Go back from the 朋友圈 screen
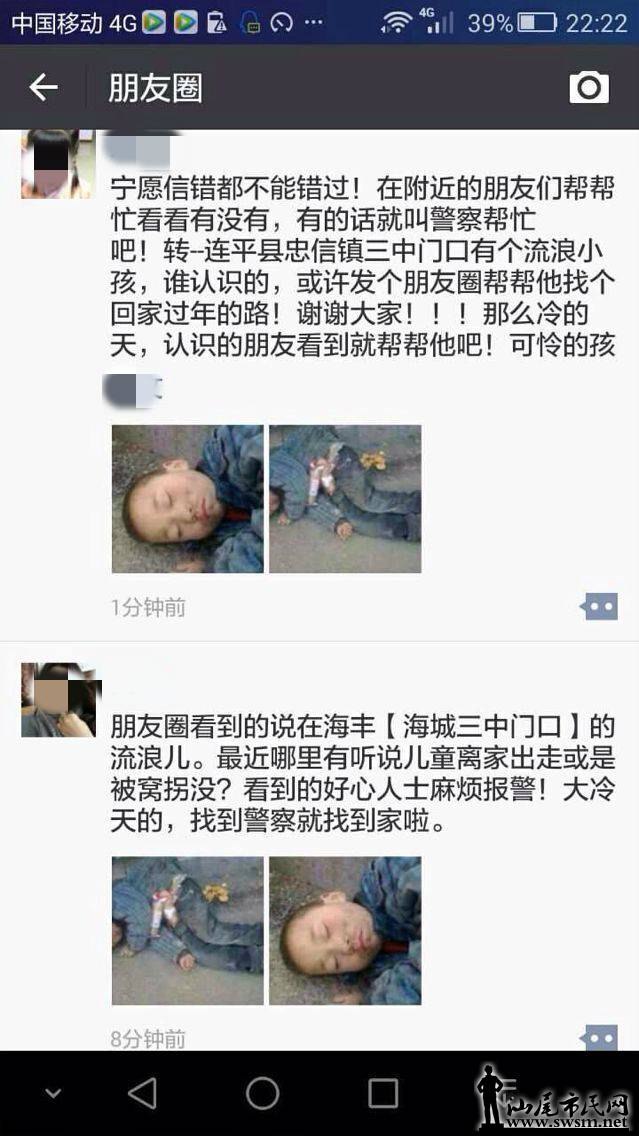 (x=43, y=88)
